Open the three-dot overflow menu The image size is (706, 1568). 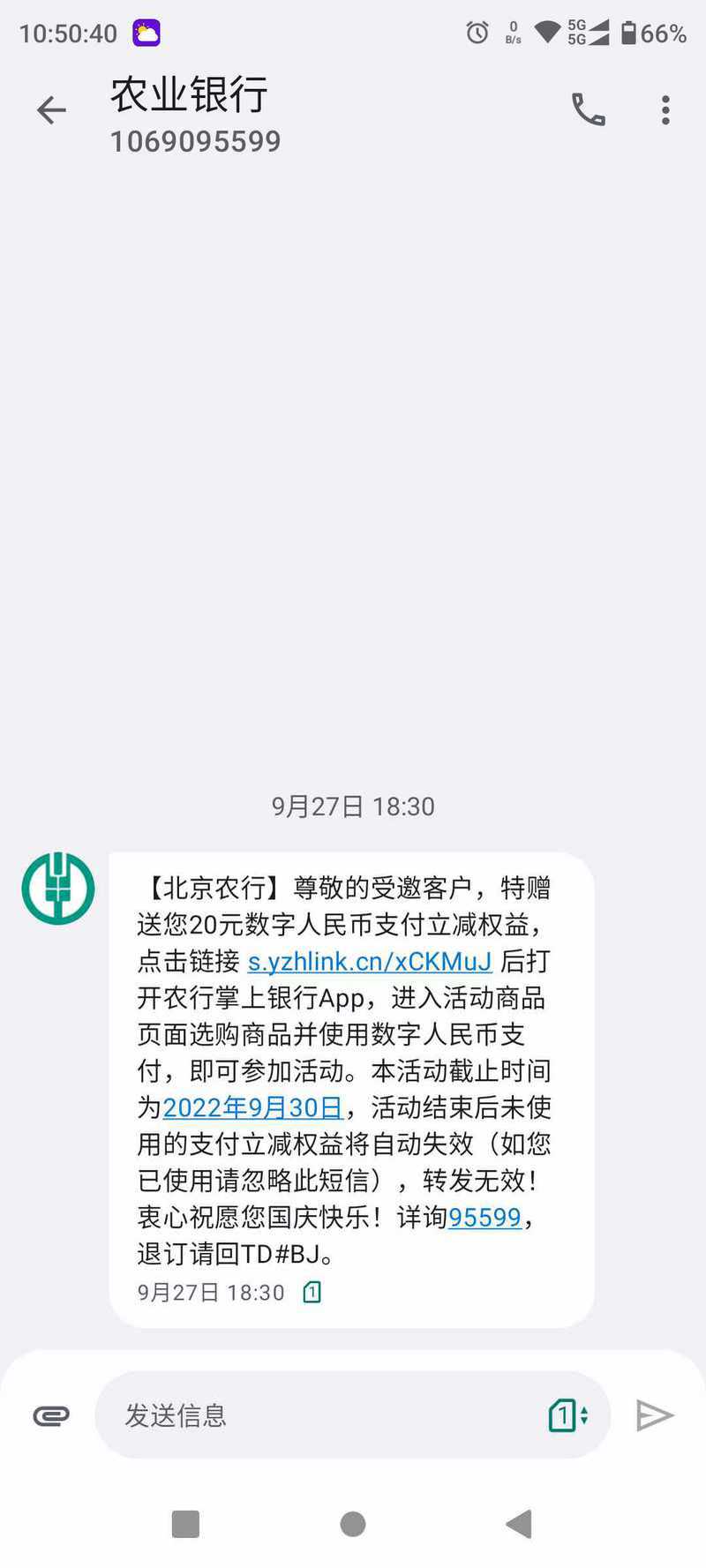(x=665, y=110)
